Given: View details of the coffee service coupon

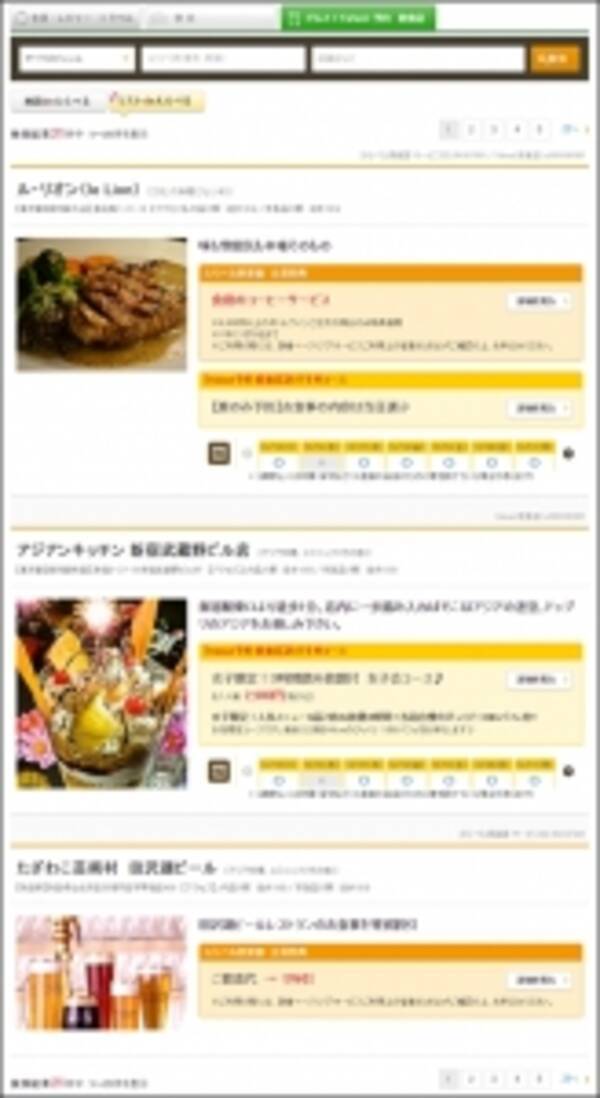Looking at the screenshot, I should click(x=540, y=301).
